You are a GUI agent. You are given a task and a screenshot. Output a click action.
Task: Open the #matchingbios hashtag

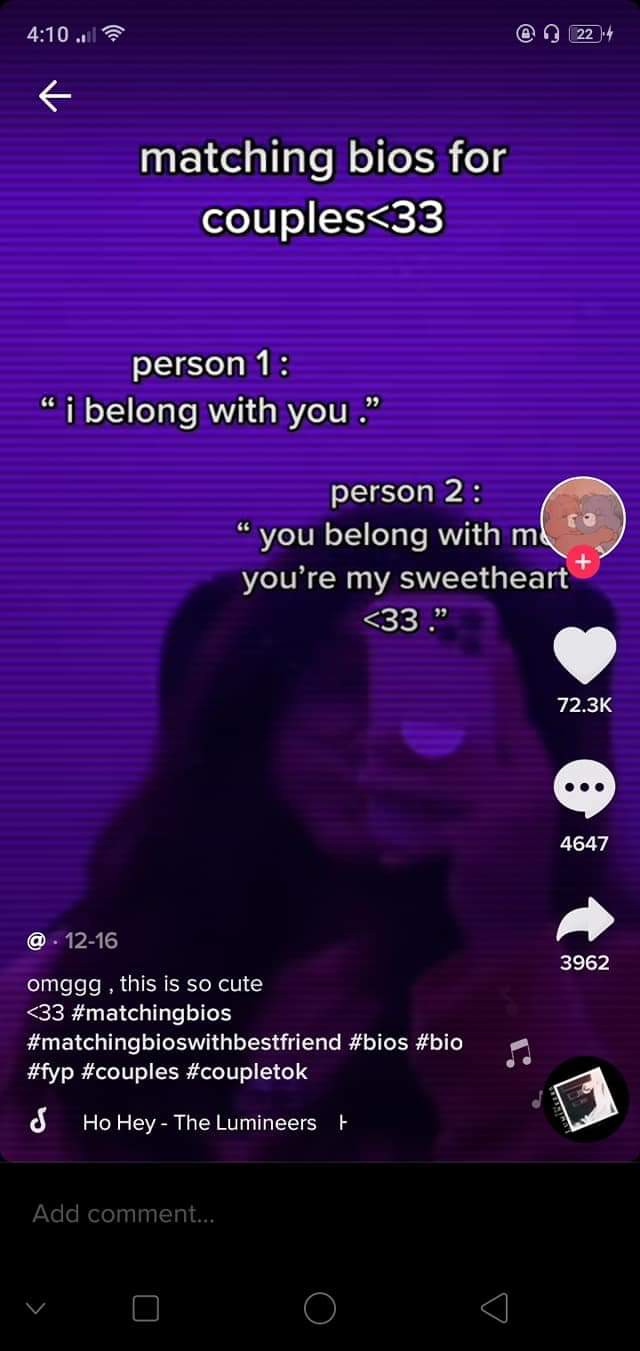[152, 1013]
